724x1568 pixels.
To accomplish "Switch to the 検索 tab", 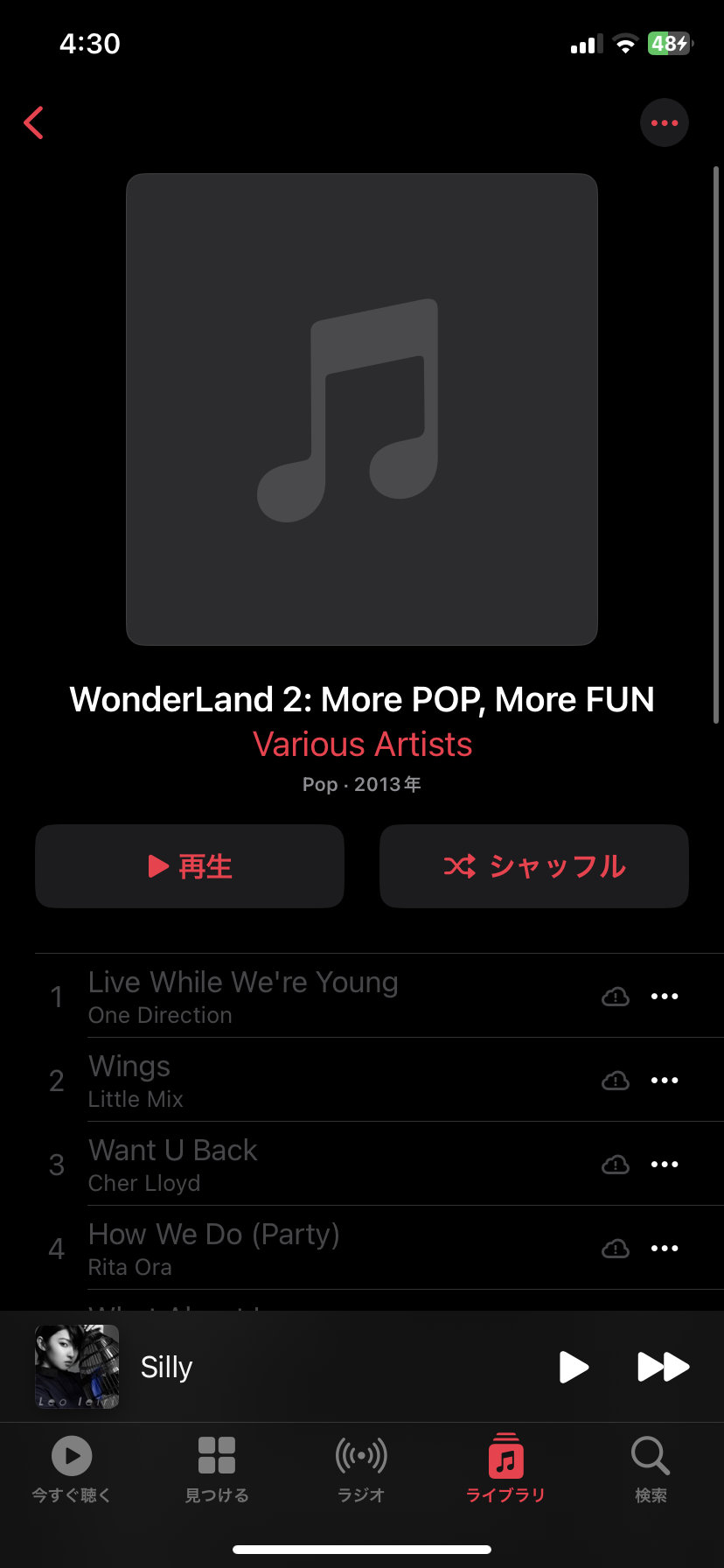I will pyautogui.click(x=651, y=1470).
